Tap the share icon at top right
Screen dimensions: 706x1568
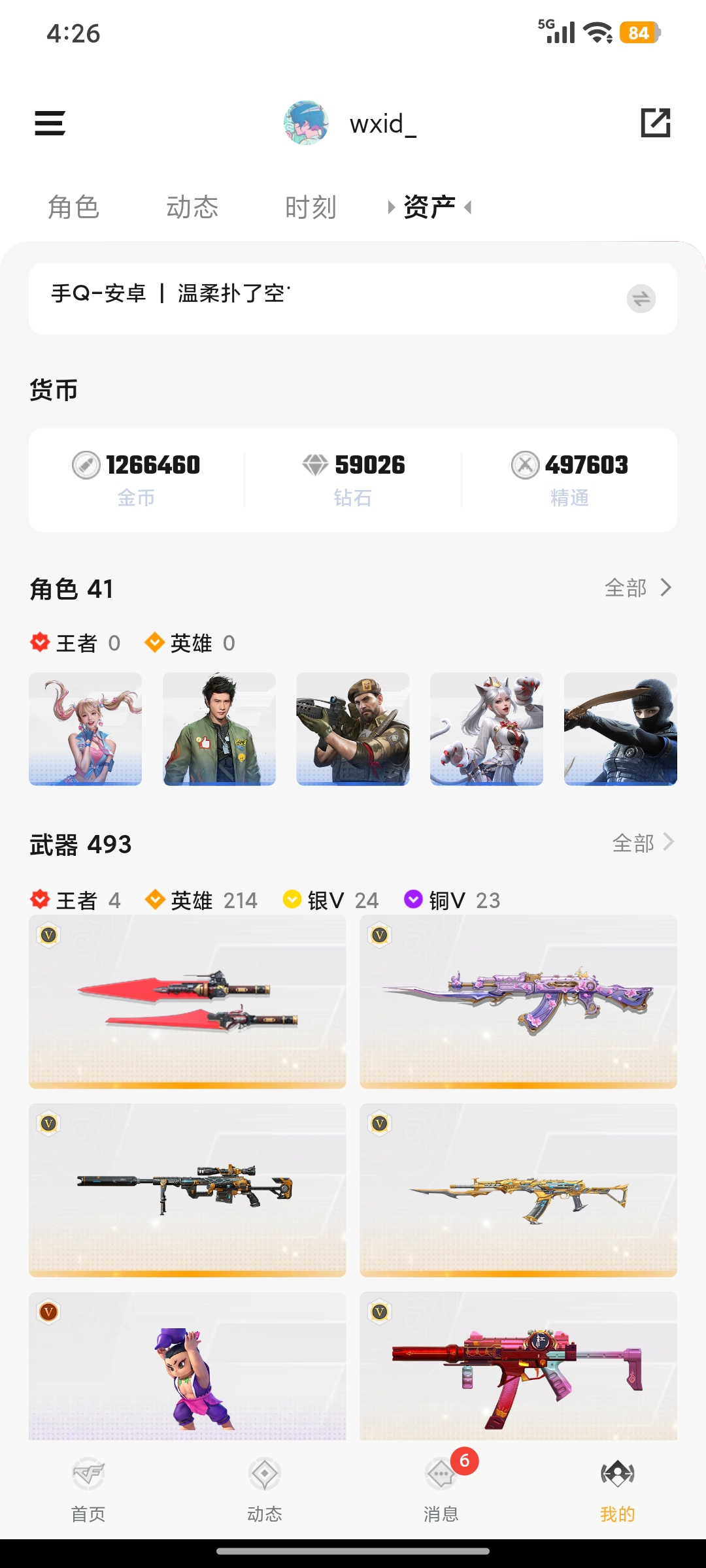(x=656, y=123)
